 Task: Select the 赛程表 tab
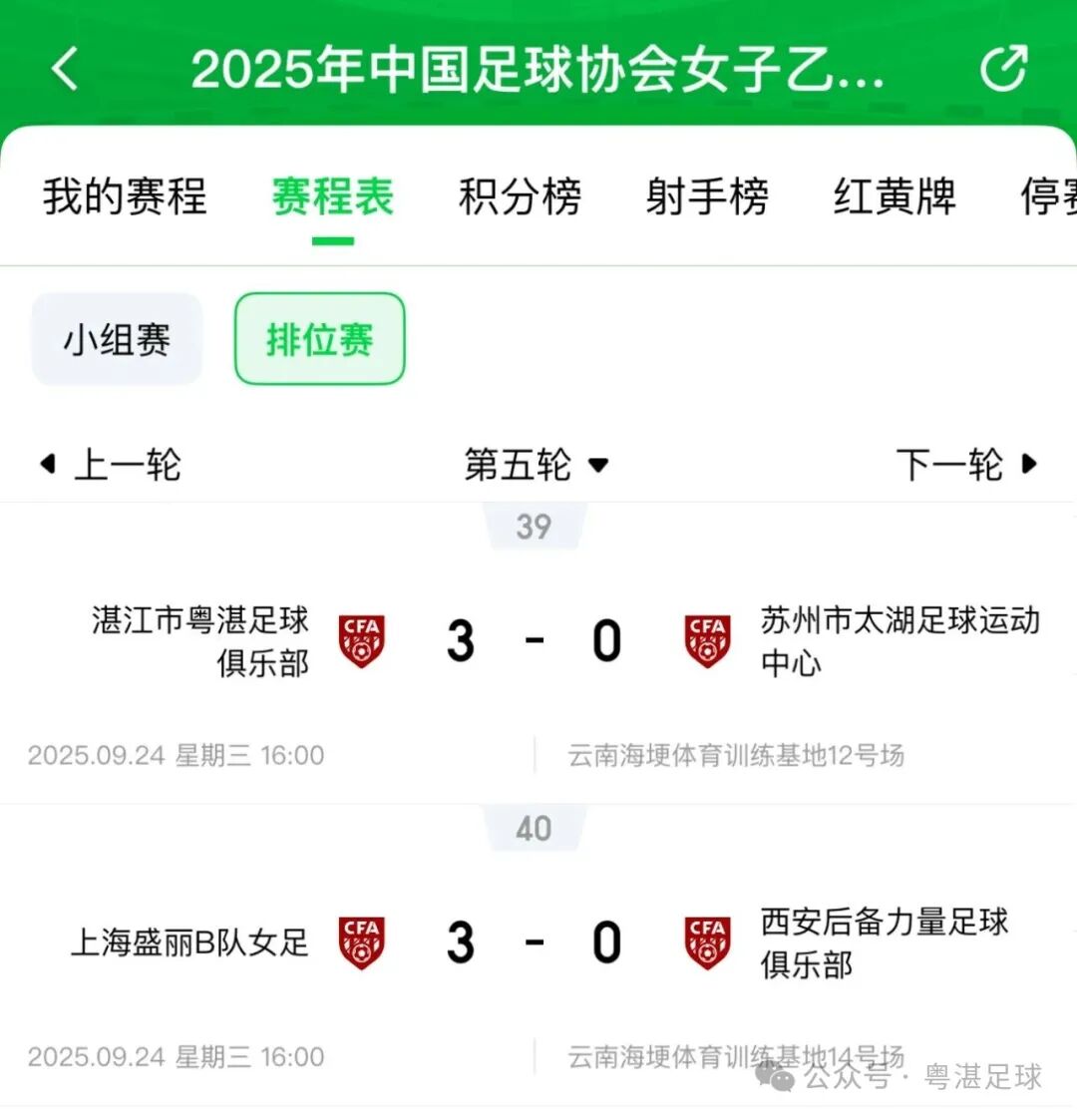pyautogui.click(x=332, y=196)
